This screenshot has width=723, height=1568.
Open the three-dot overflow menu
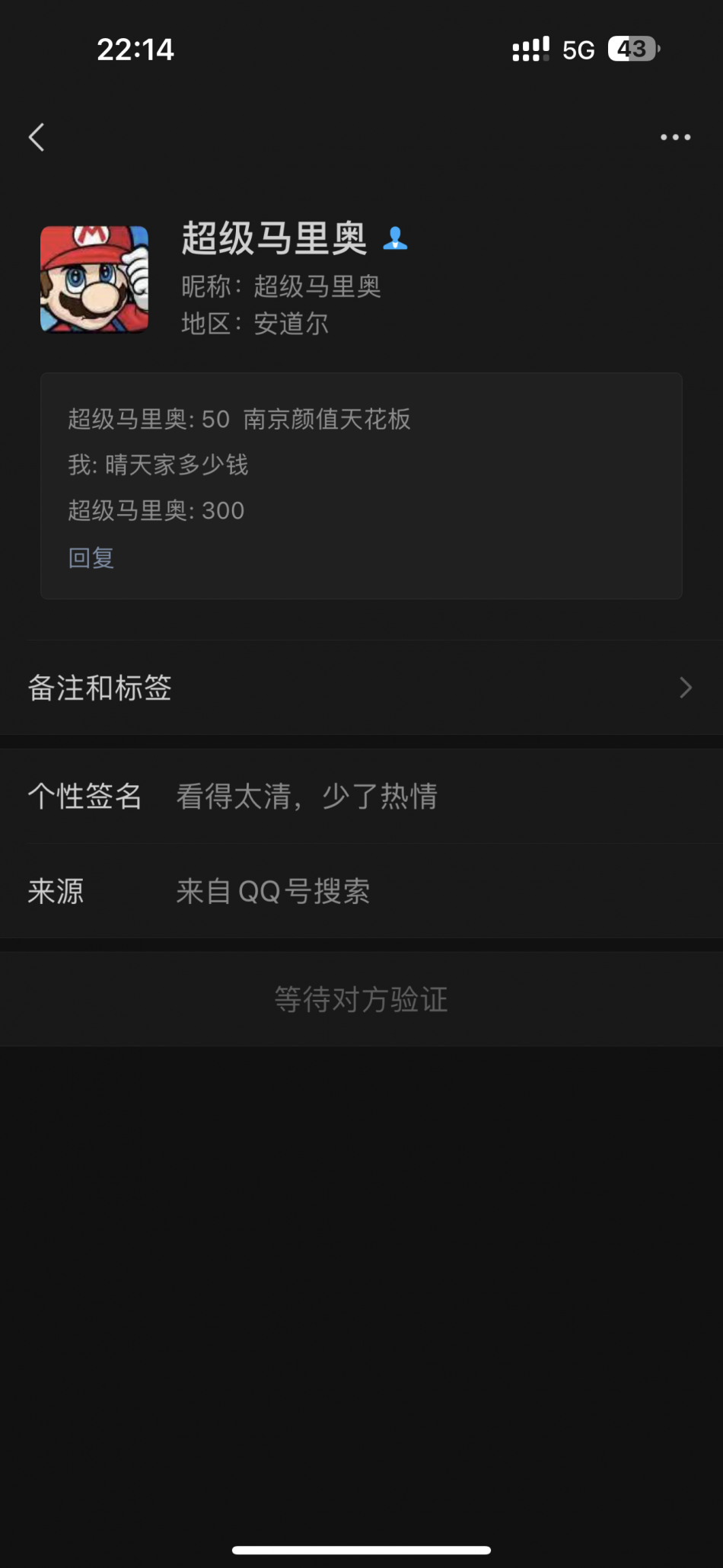coord(675,138)
